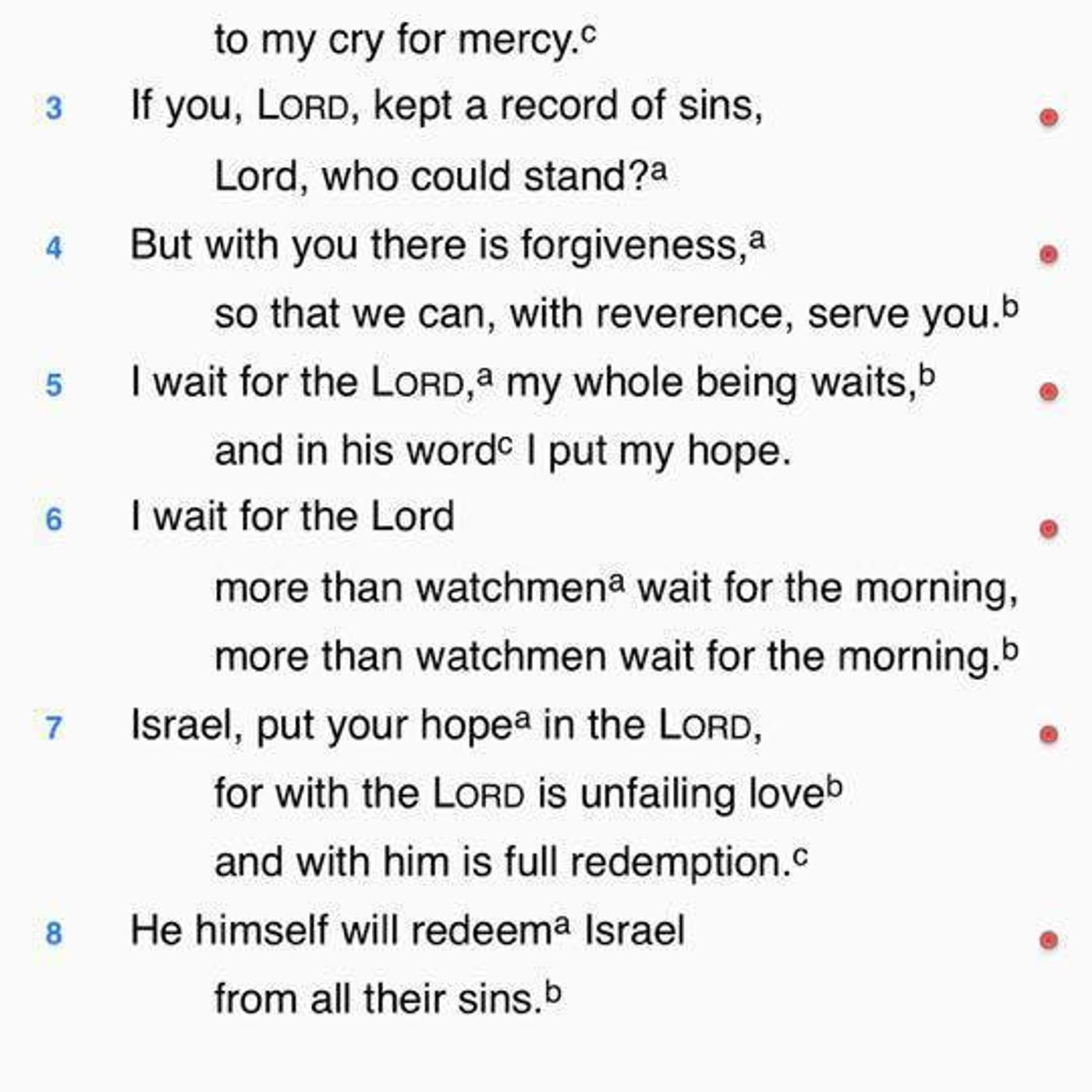Tap the red dot beside verse 4
This screenshot has width=1092, height=1092.
1048,254
